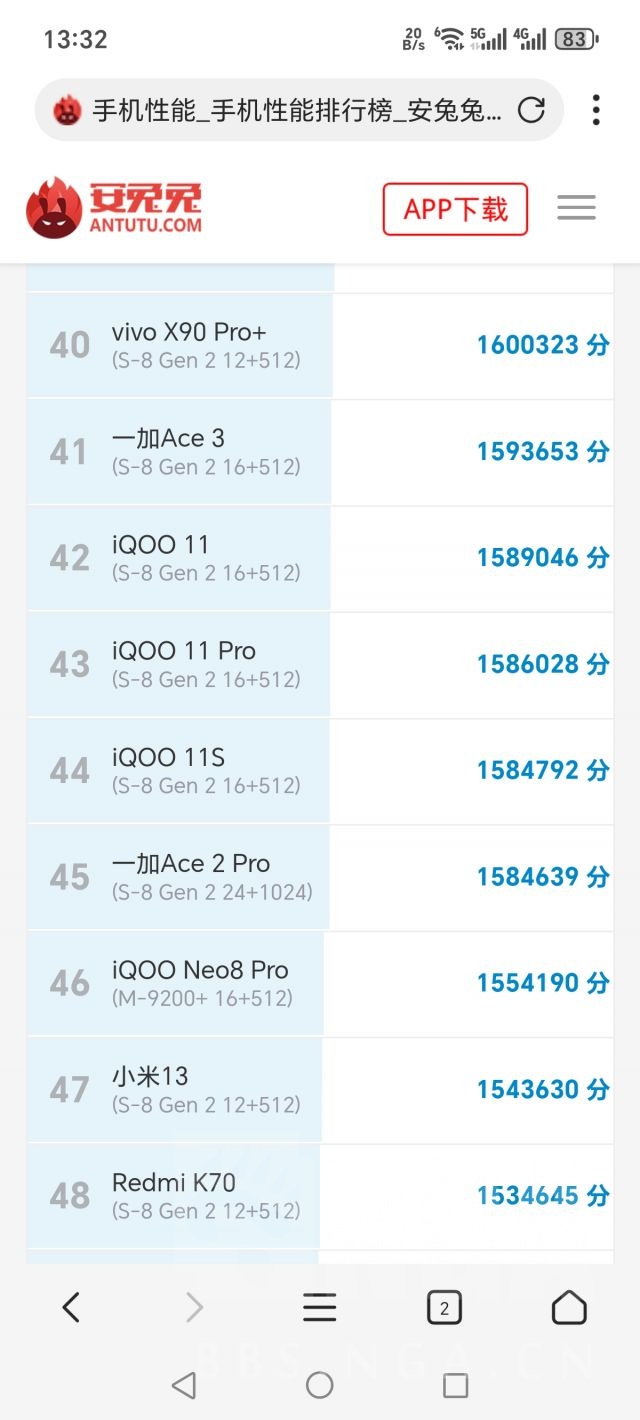Open the iQOO Neo8 Pro entry
The height and width of the screenshot is (1420, 640).
[320, 983]
